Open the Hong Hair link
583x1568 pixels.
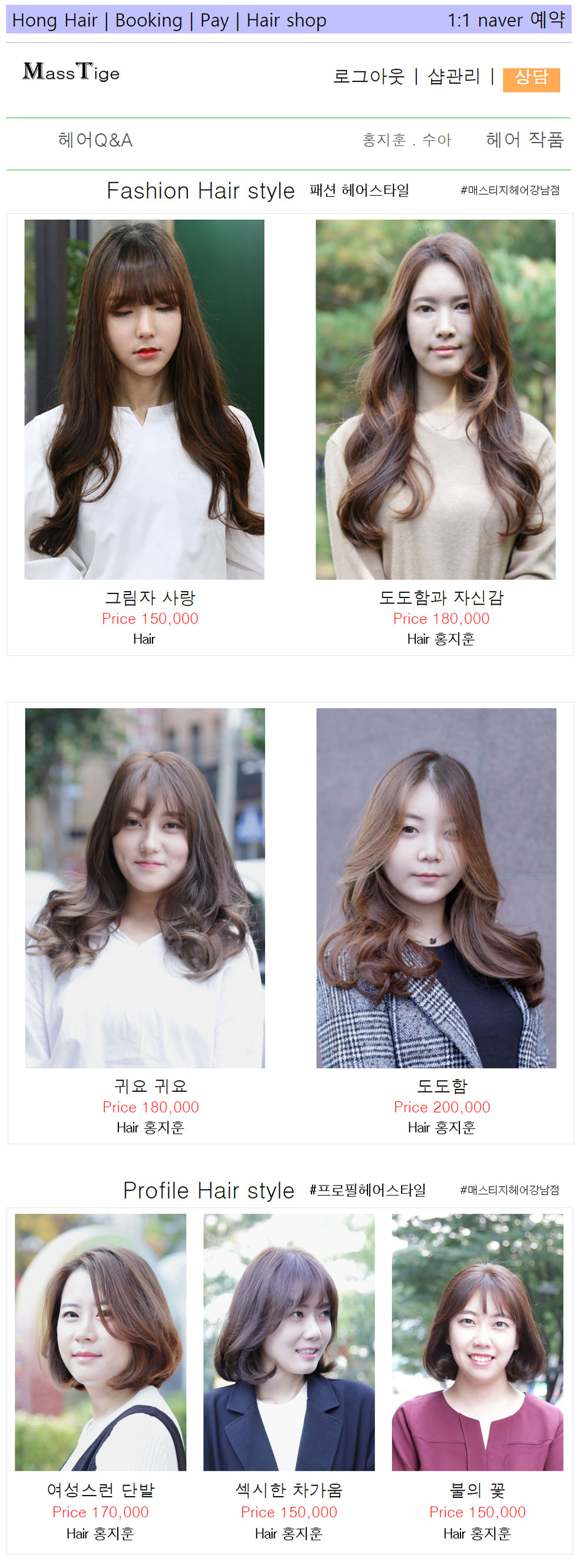55,20
